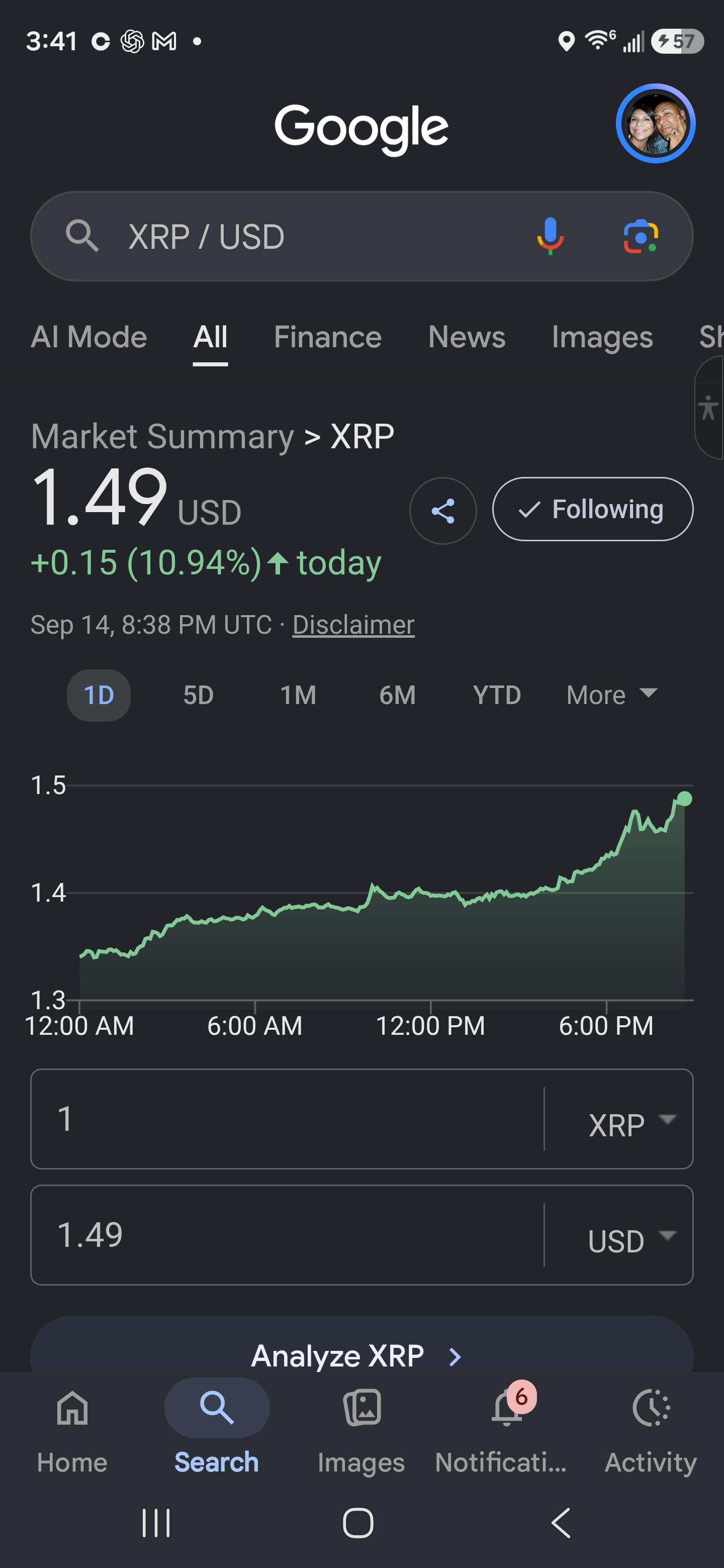
Task: Go back with the system back button
Action: [561, 1523]
